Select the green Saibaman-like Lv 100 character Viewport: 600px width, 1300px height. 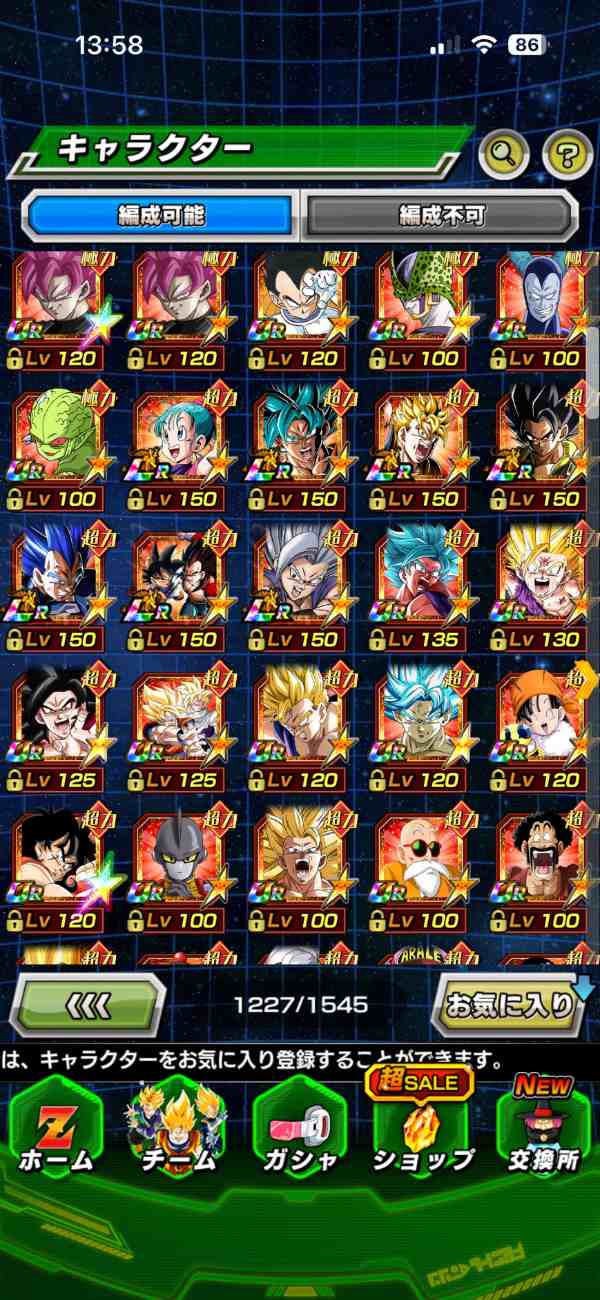(x=57, y=440)
